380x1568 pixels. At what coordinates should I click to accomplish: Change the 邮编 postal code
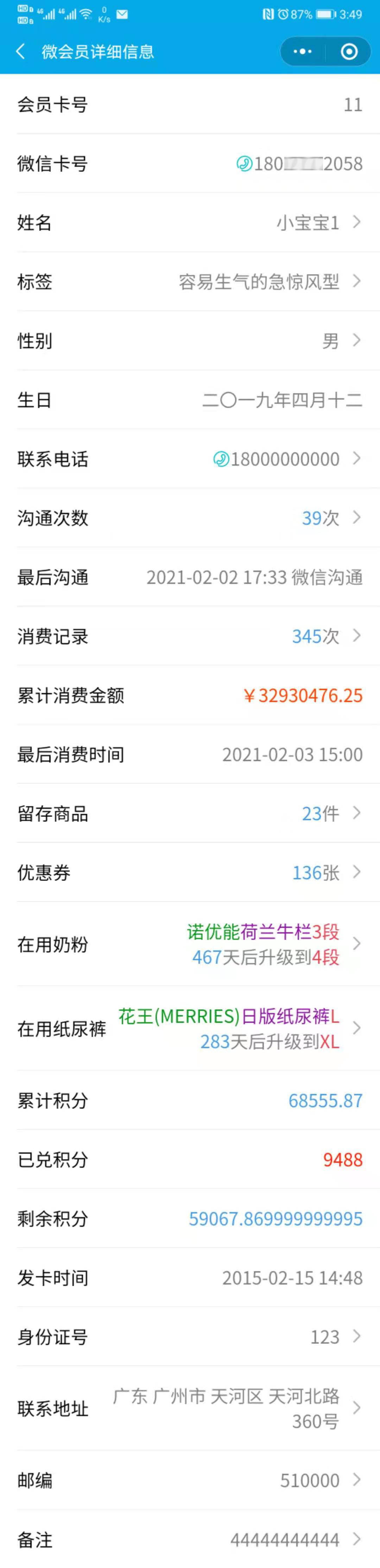(190, 1480)
